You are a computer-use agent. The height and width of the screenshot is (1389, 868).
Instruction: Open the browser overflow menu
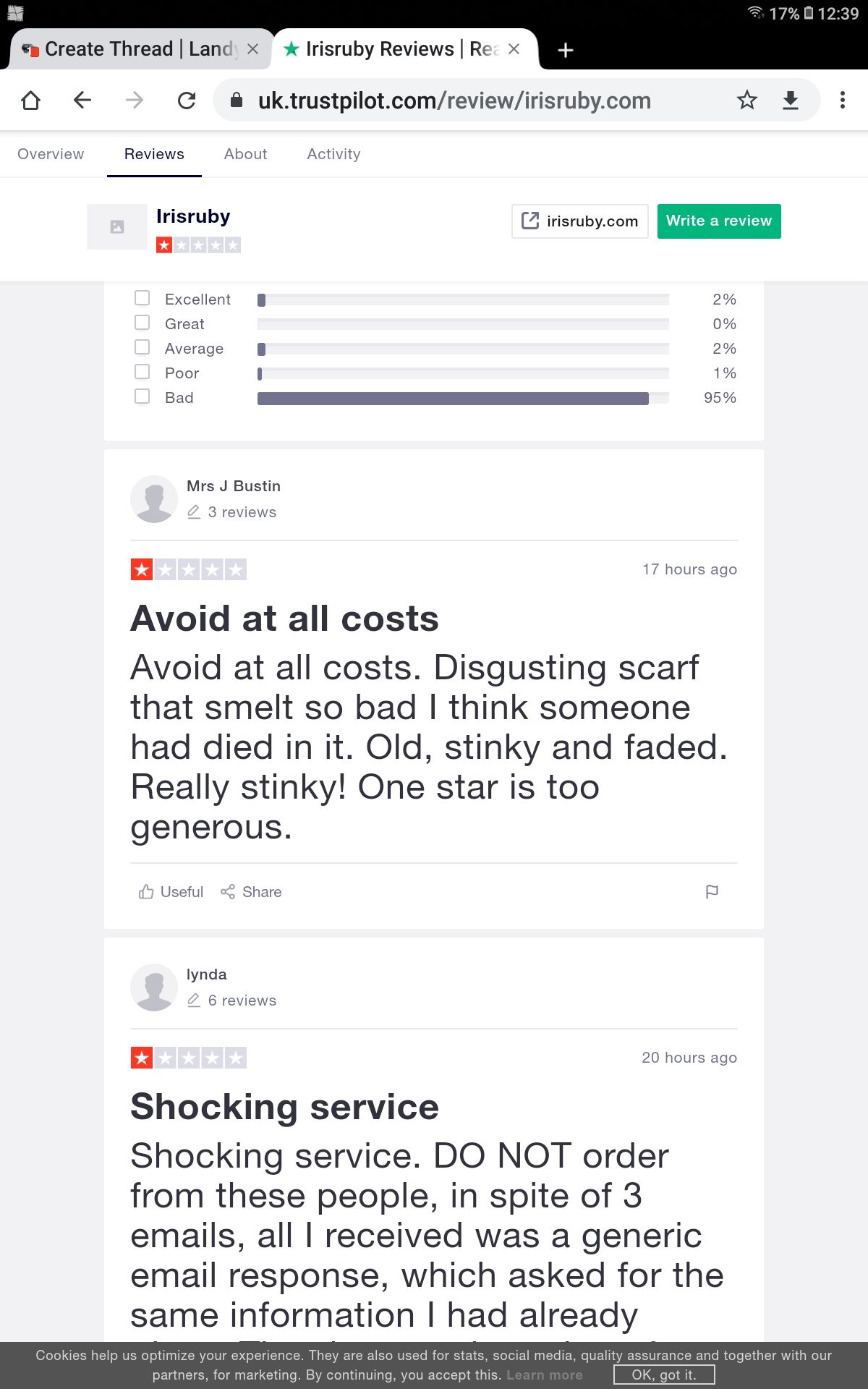pyautogui.click(x=843, y=100)
